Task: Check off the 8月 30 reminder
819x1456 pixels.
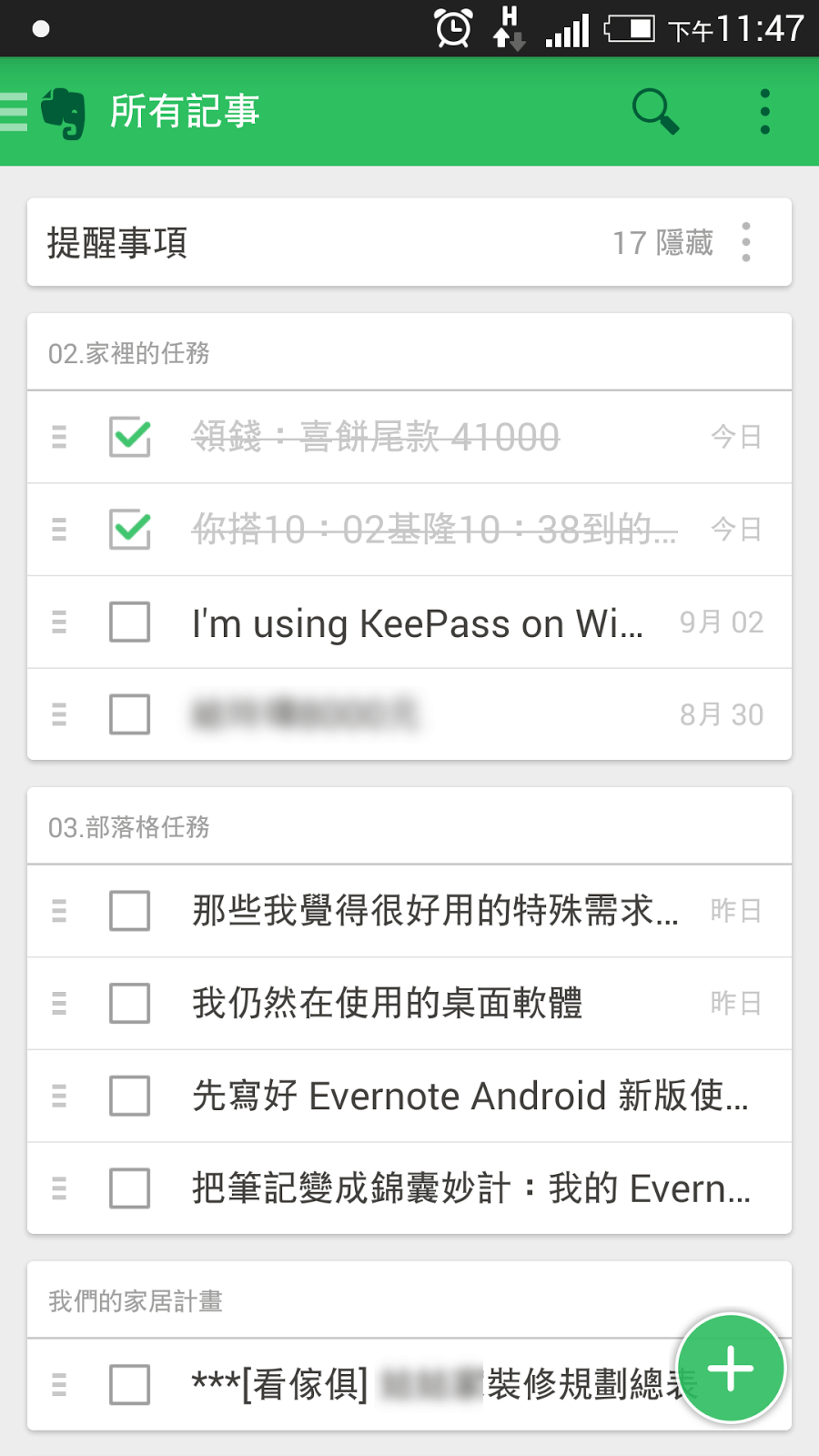Action: pos(130,714)
